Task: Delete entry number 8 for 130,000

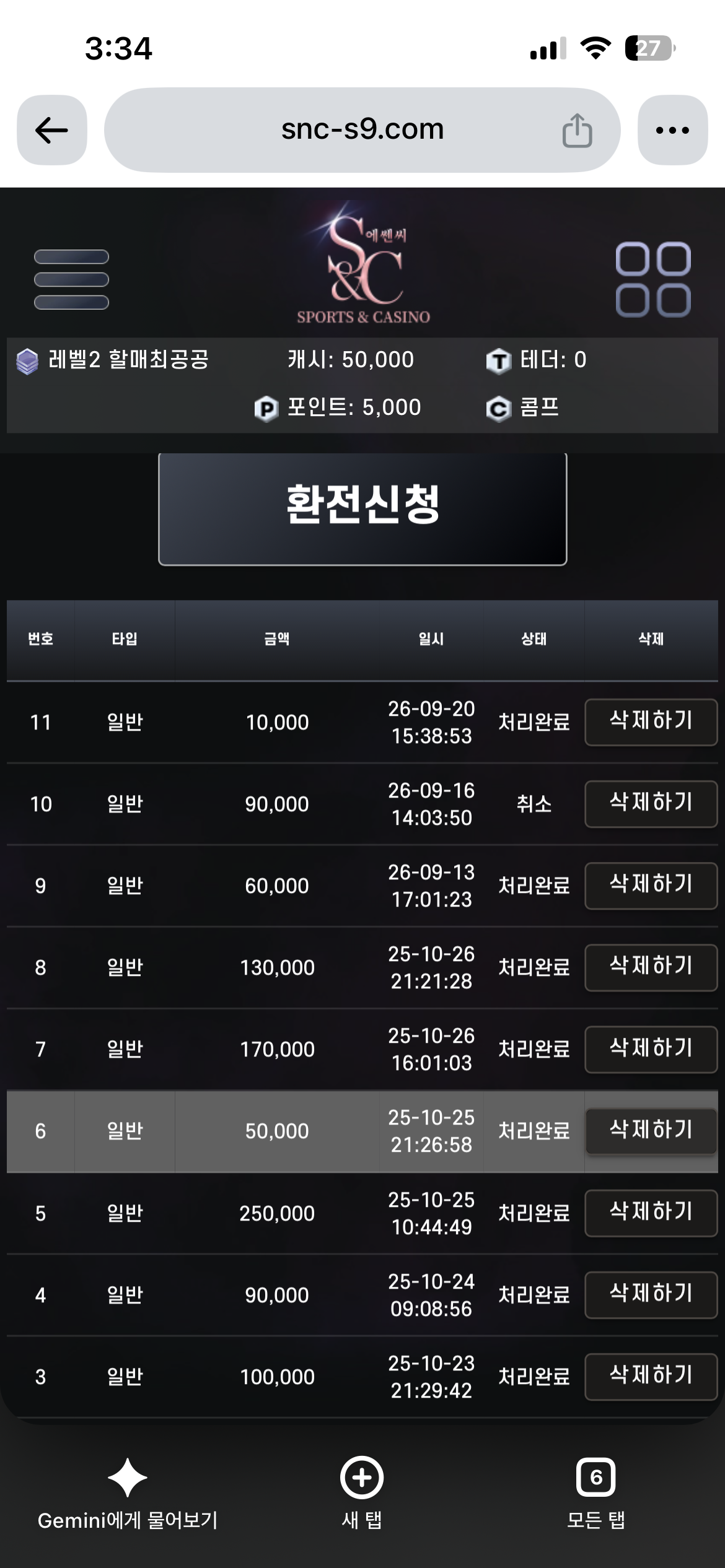Action: click(651, 967)
